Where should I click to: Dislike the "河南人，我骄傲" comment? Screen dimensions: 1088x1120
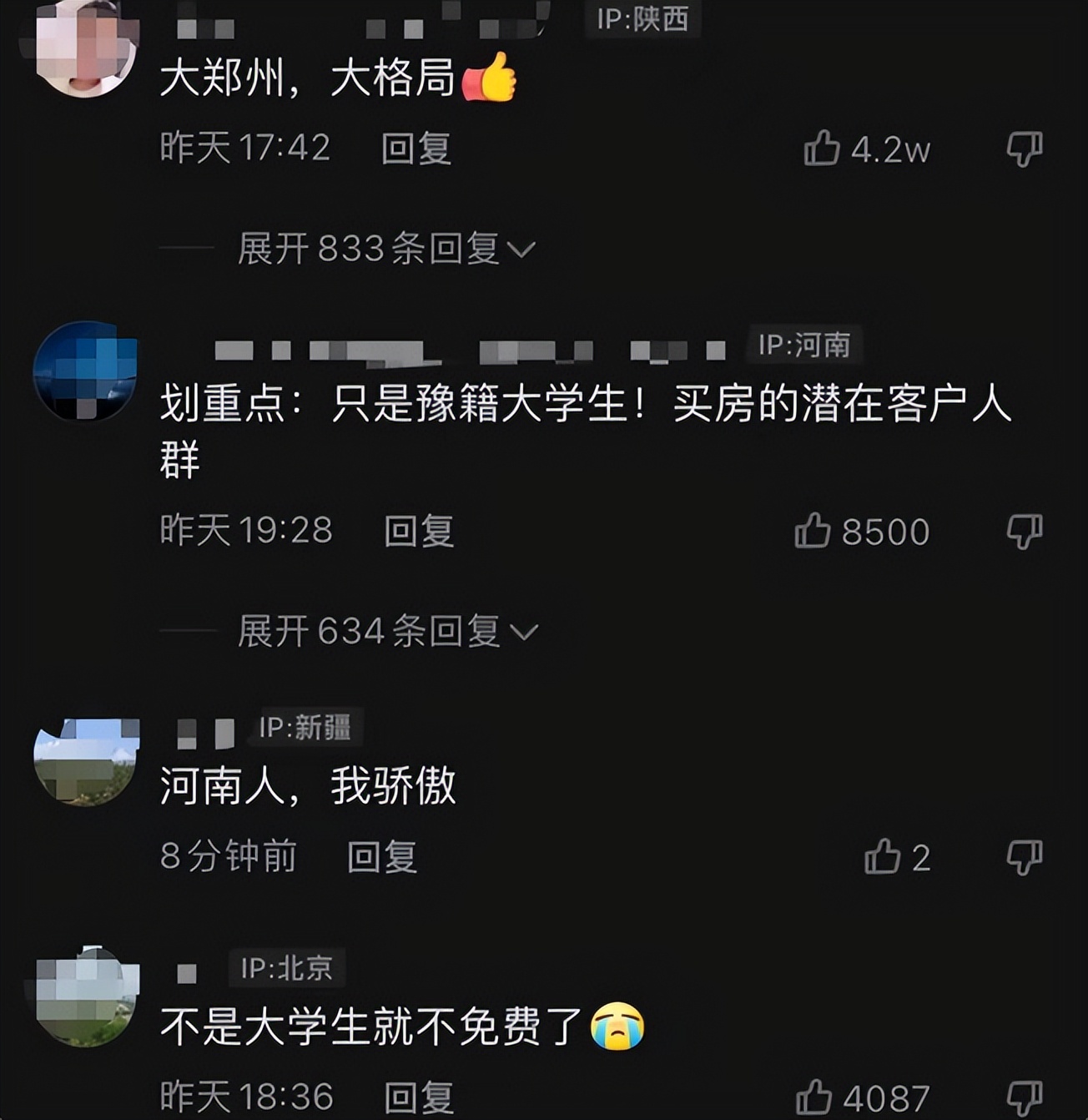(x=1025, y=855)
